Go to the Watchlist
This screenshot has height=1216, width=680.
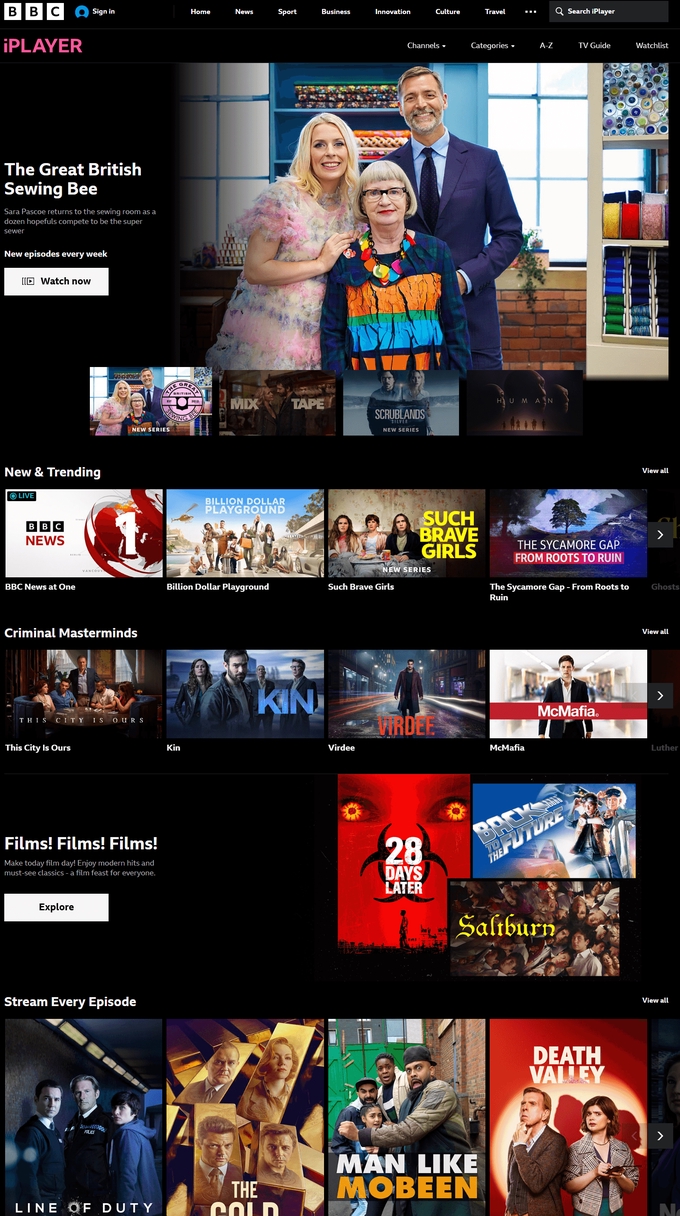[651, 46]
